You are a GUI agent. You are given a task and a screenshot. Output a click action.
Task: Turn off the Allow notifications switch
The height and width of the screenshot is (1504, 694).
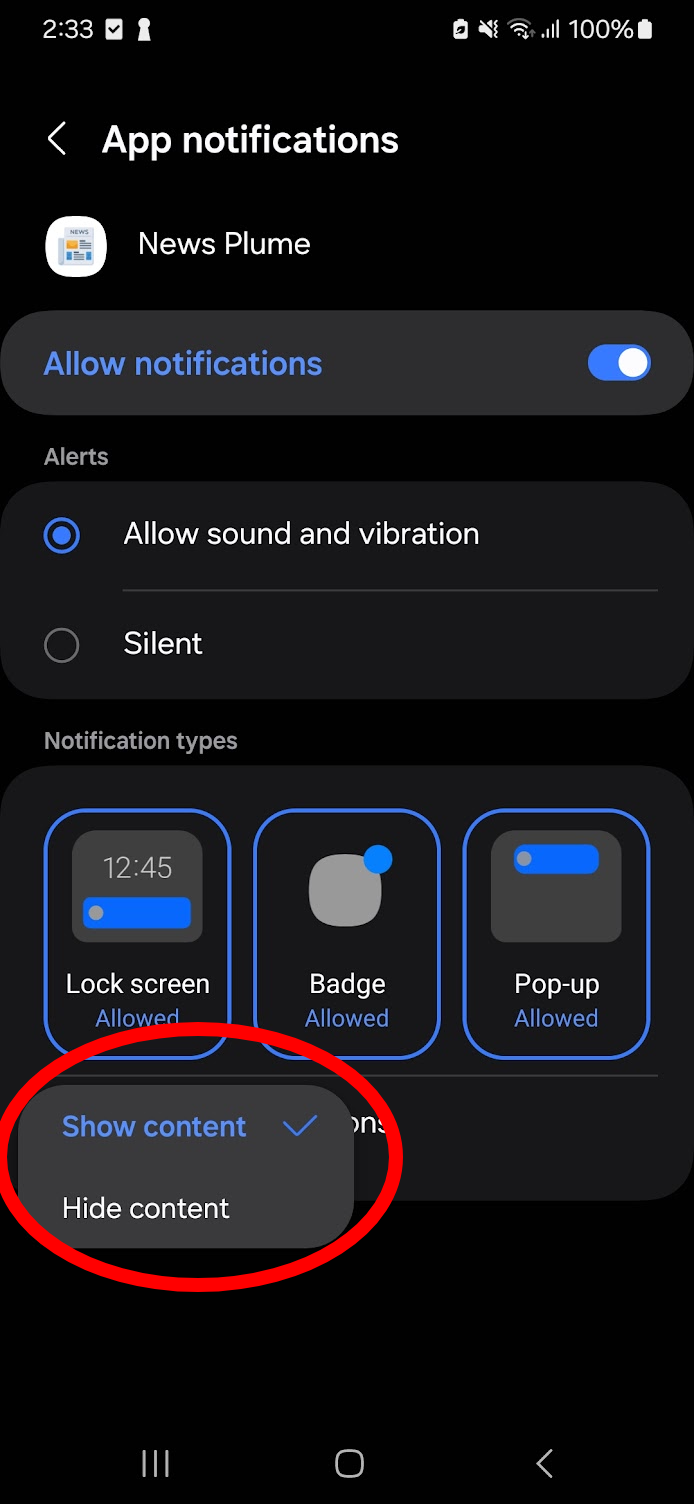(x=618, y=363)
